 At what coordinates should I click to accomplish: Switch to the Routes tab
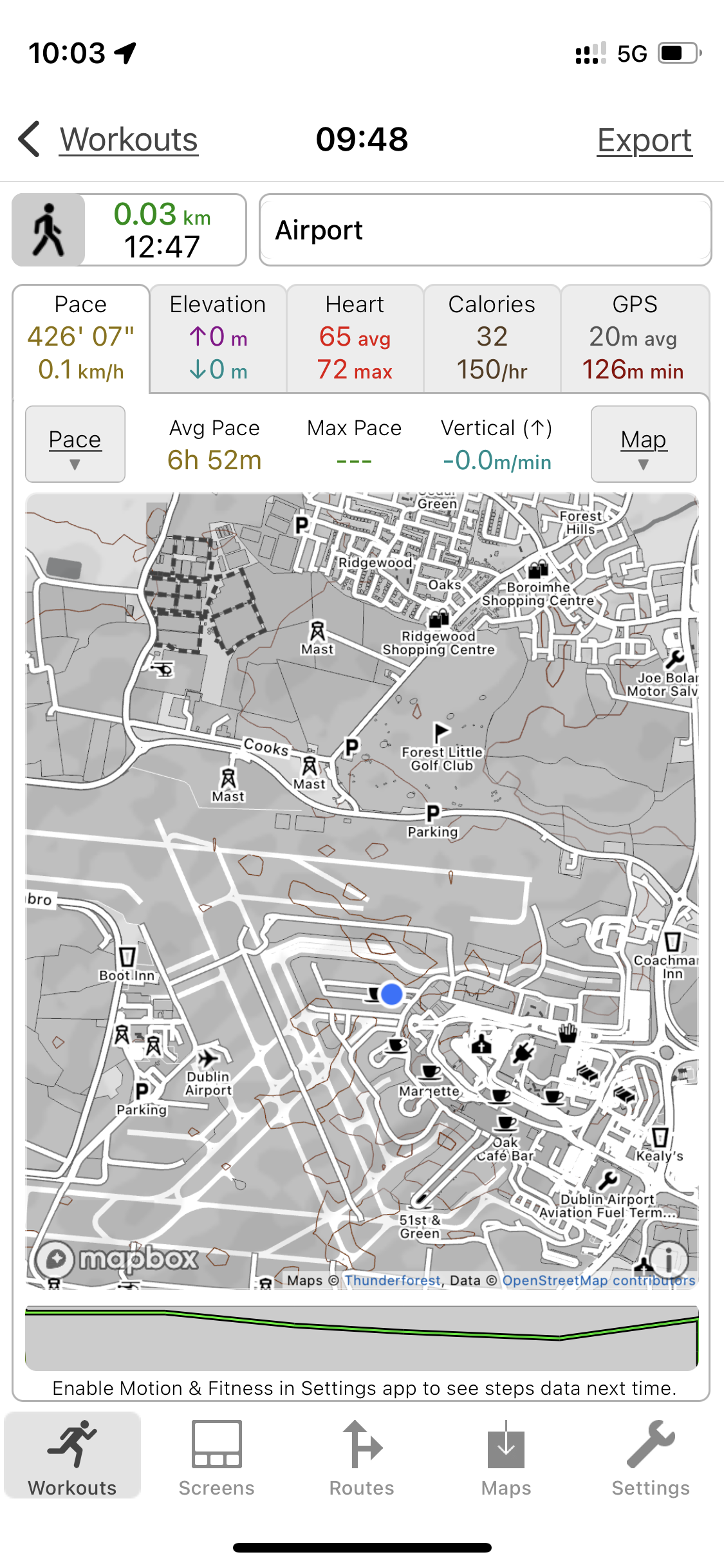(x=362, y=1457)
